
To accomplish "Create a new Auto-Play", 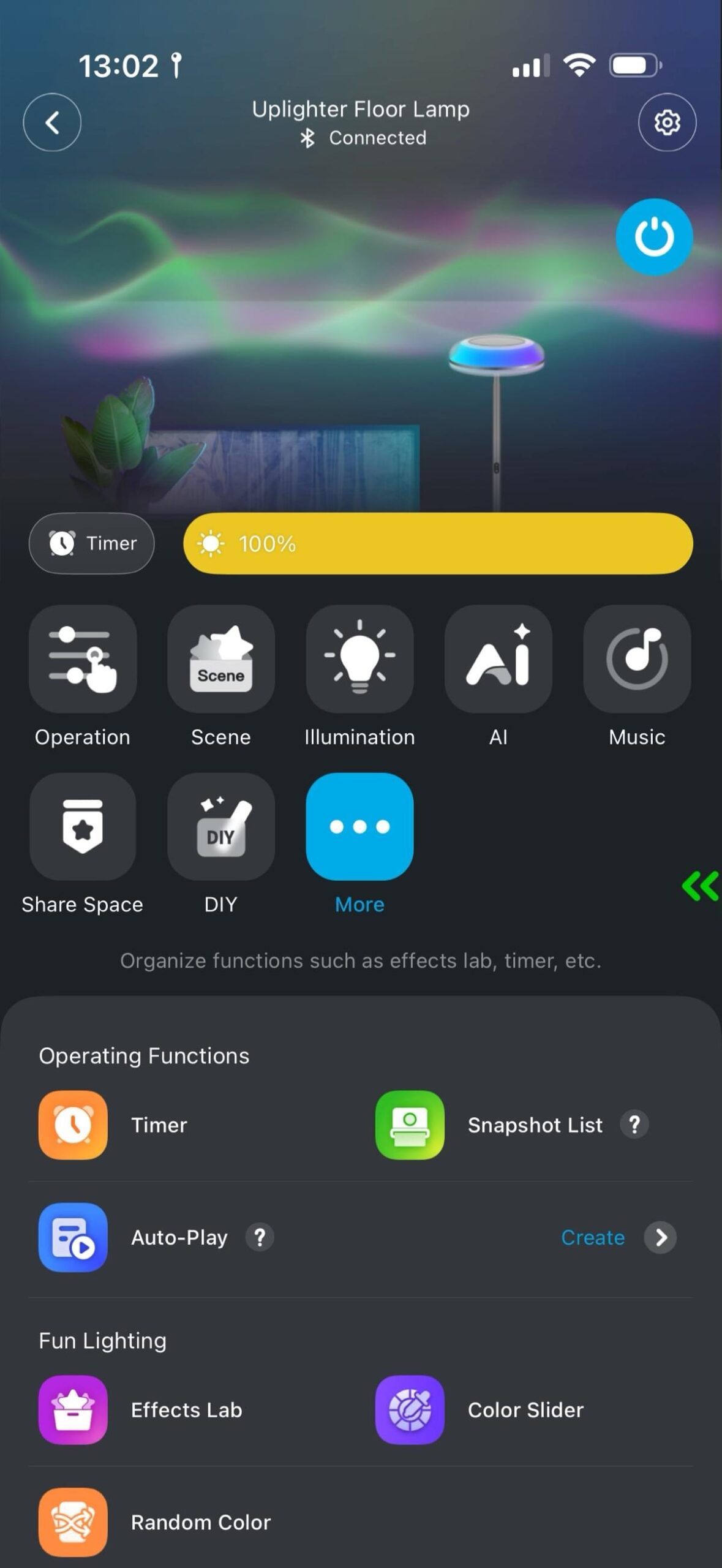I will [619, 1237].
